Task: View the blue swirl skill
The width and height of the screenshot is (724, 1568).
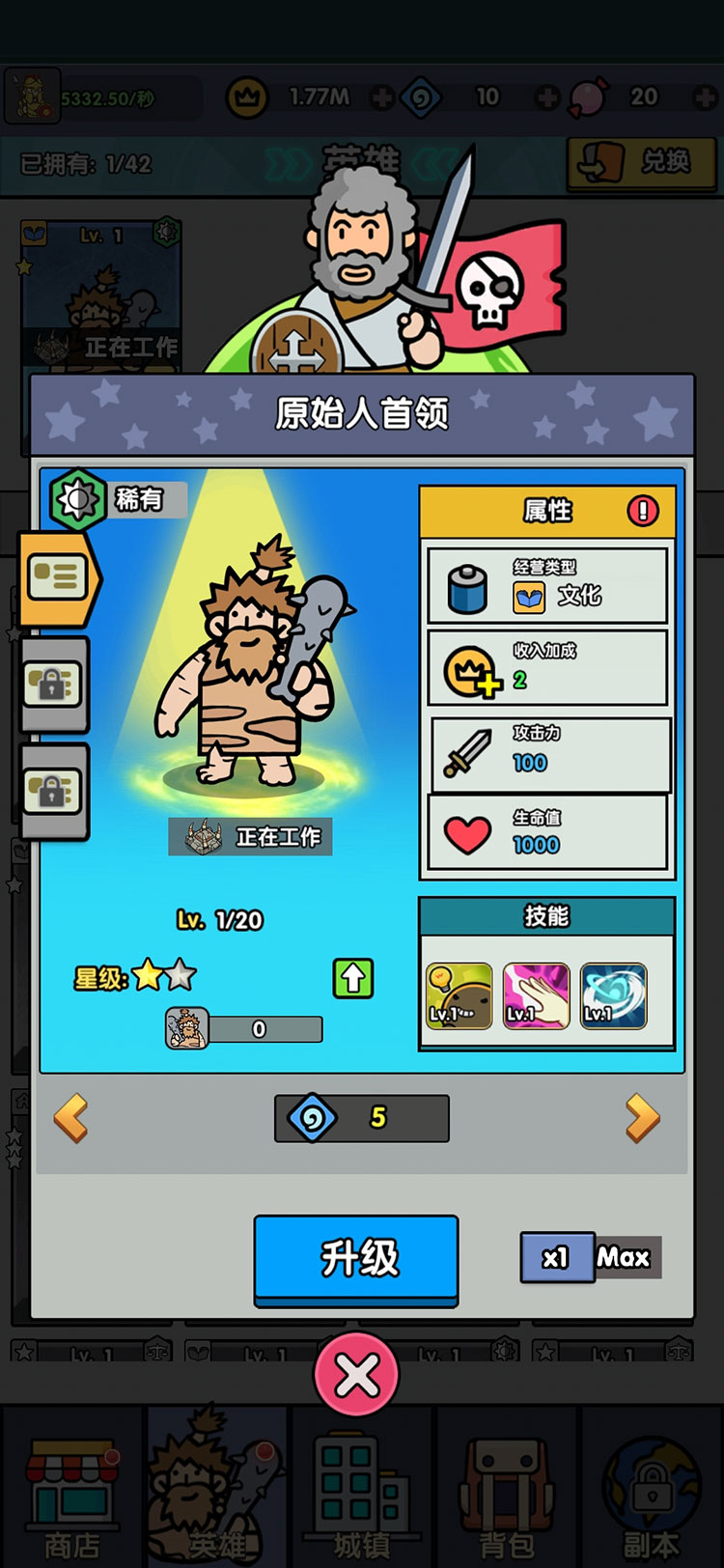Action: pos(614,995)
